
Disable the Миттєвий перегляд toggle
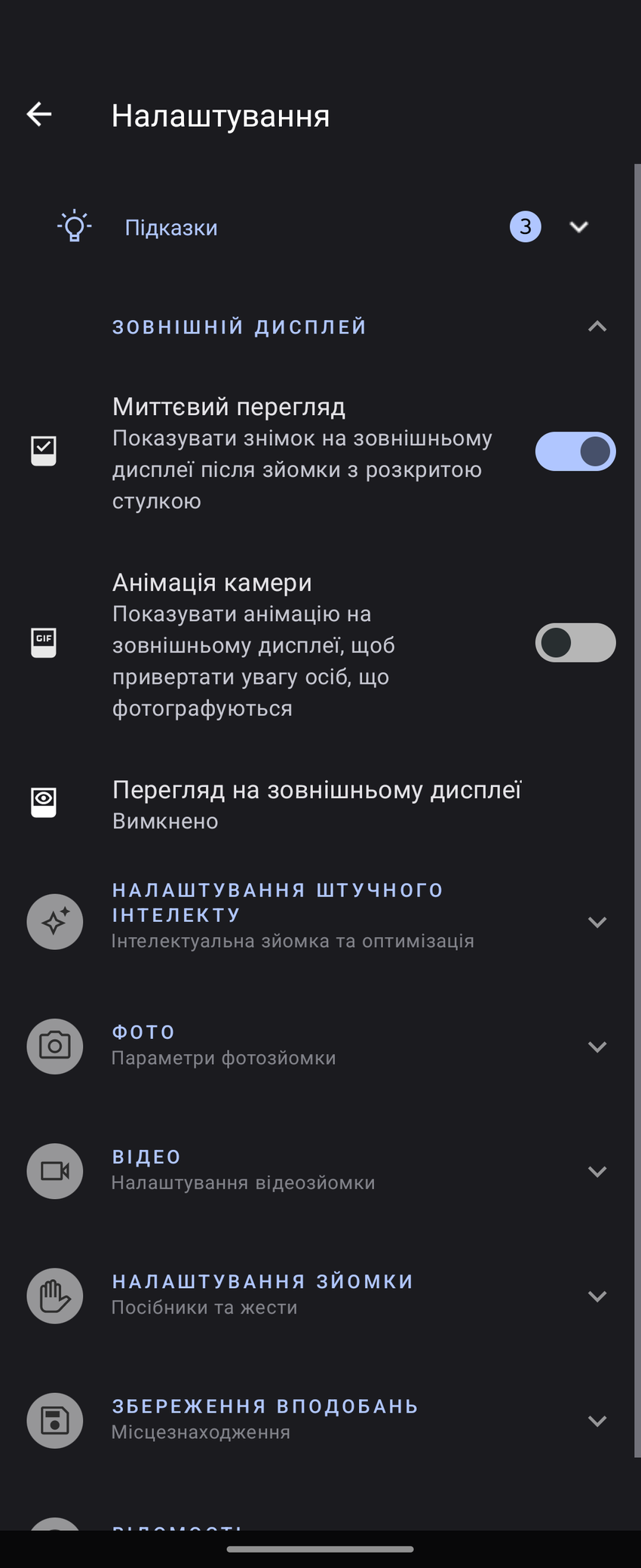[x=575, y=450]
